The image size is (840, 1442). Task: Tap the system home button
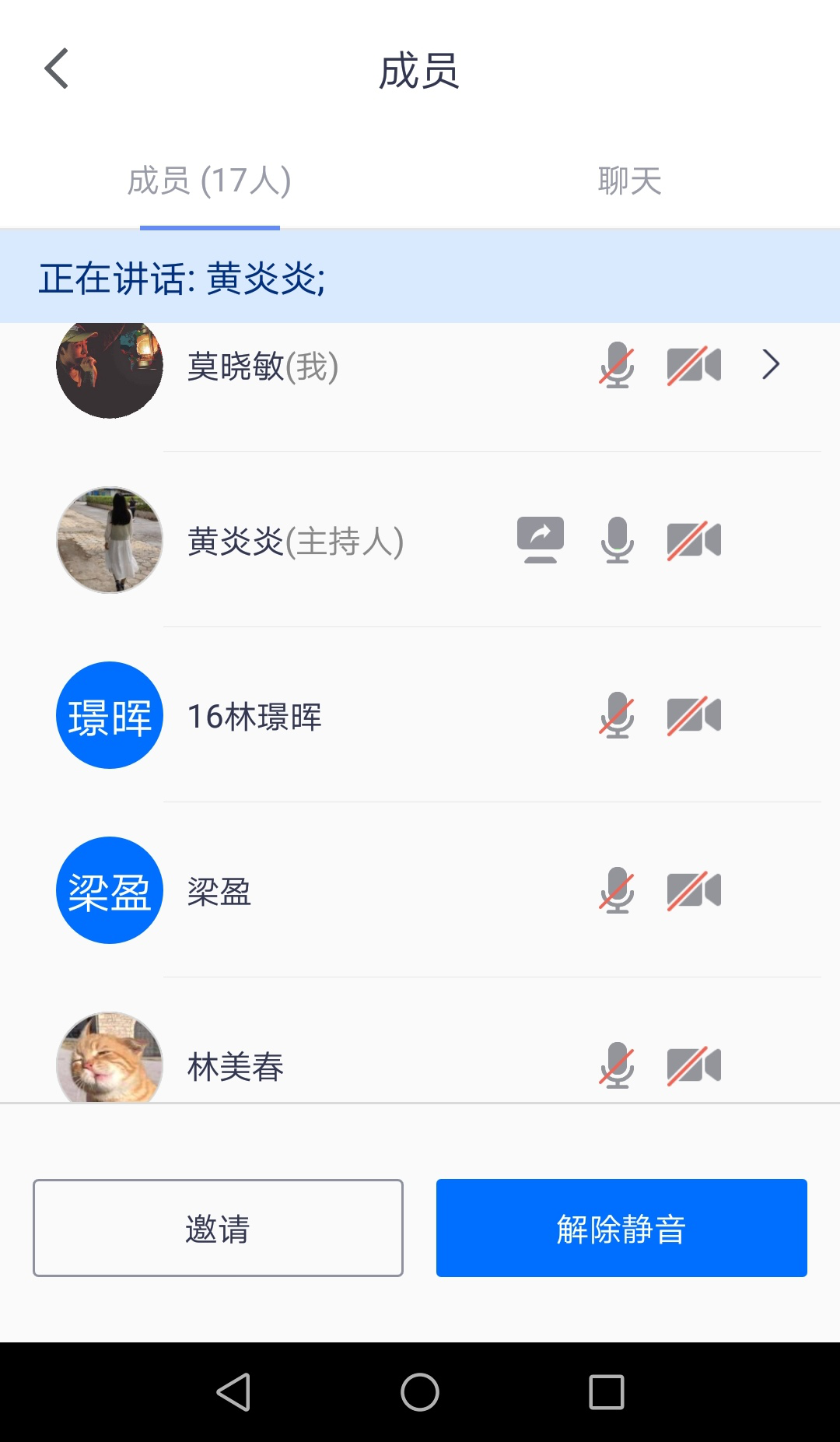[x=420, y=1392]
